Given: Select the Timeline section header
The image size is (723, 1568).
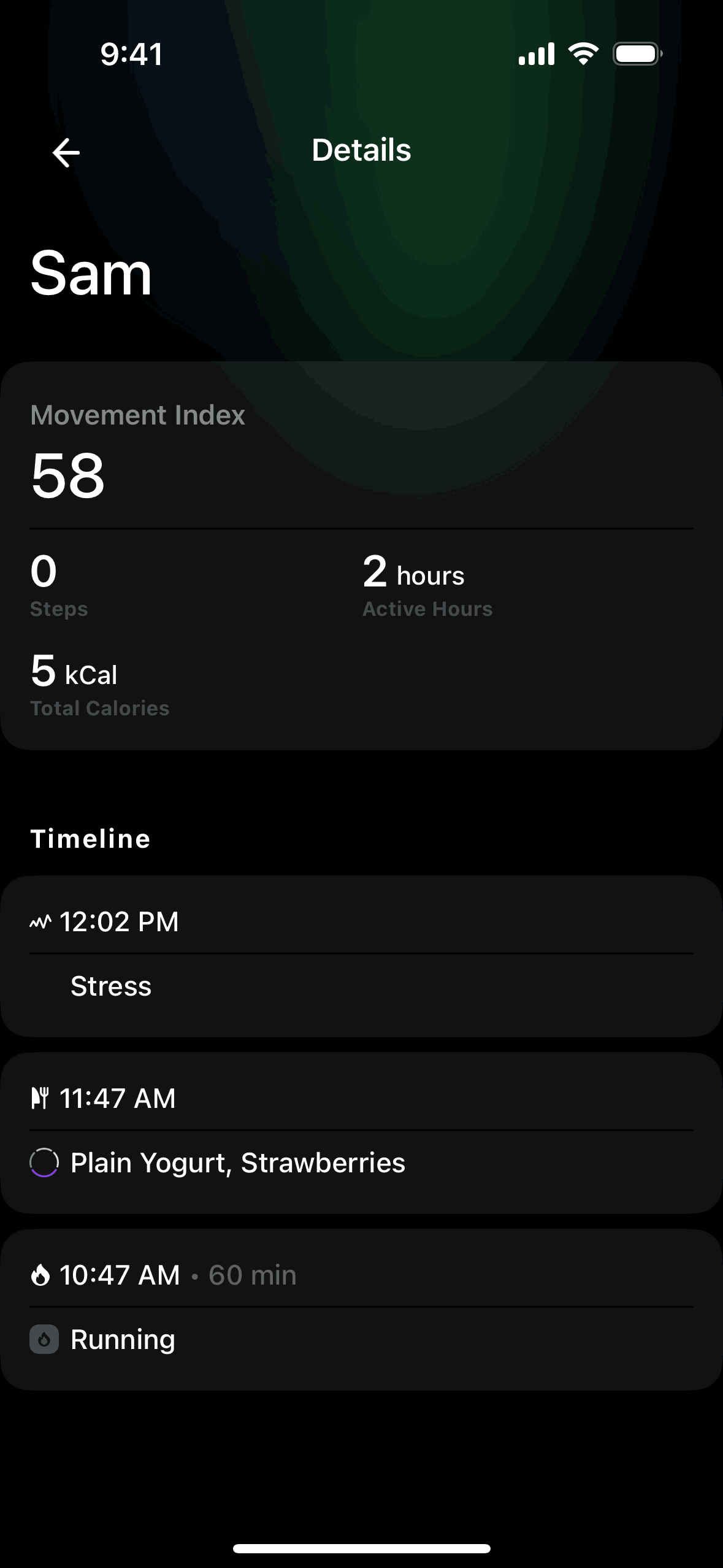Looking at the screenshot, I should pyautogui.click(x=90, y=838).
